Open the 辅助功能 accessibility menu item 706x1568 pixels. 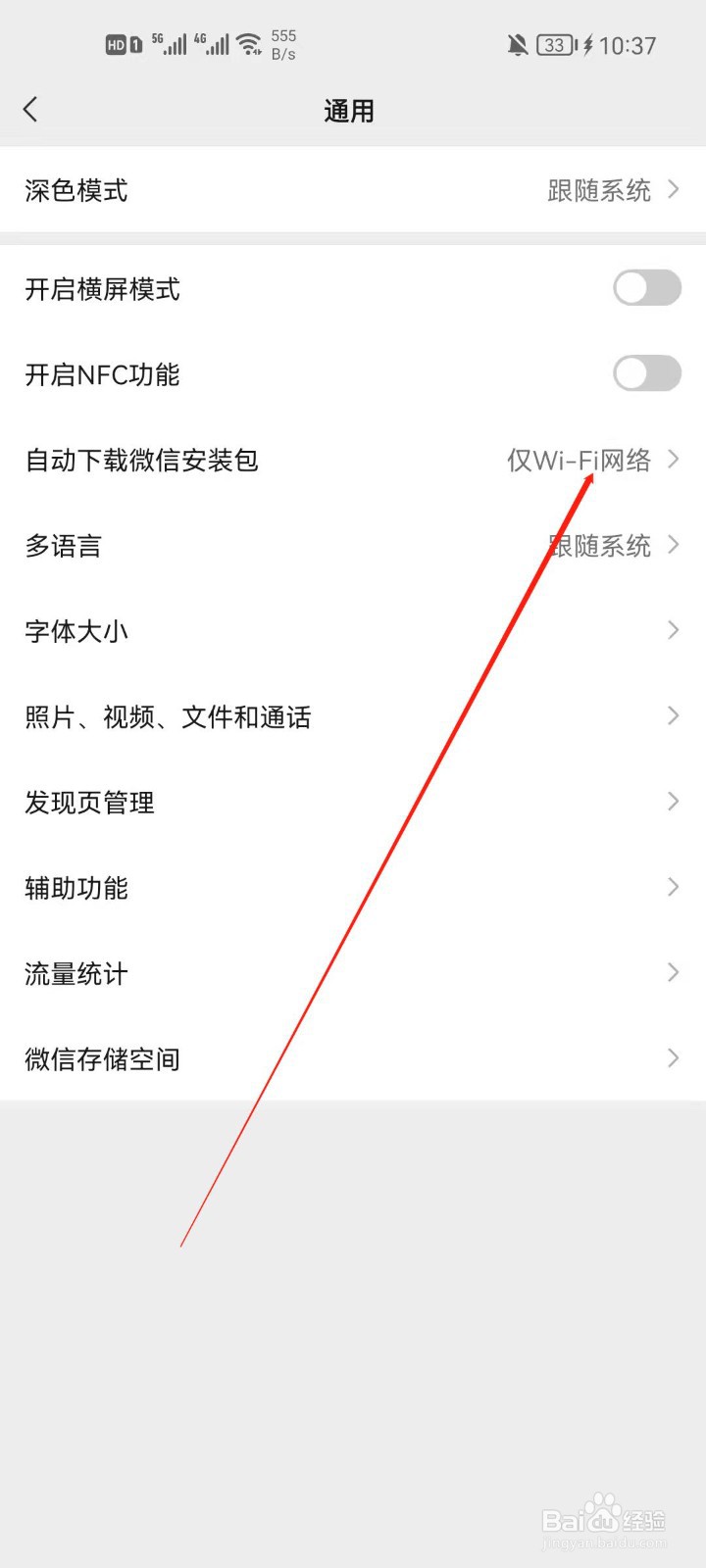pyautogui.click(x=353, y=888)
